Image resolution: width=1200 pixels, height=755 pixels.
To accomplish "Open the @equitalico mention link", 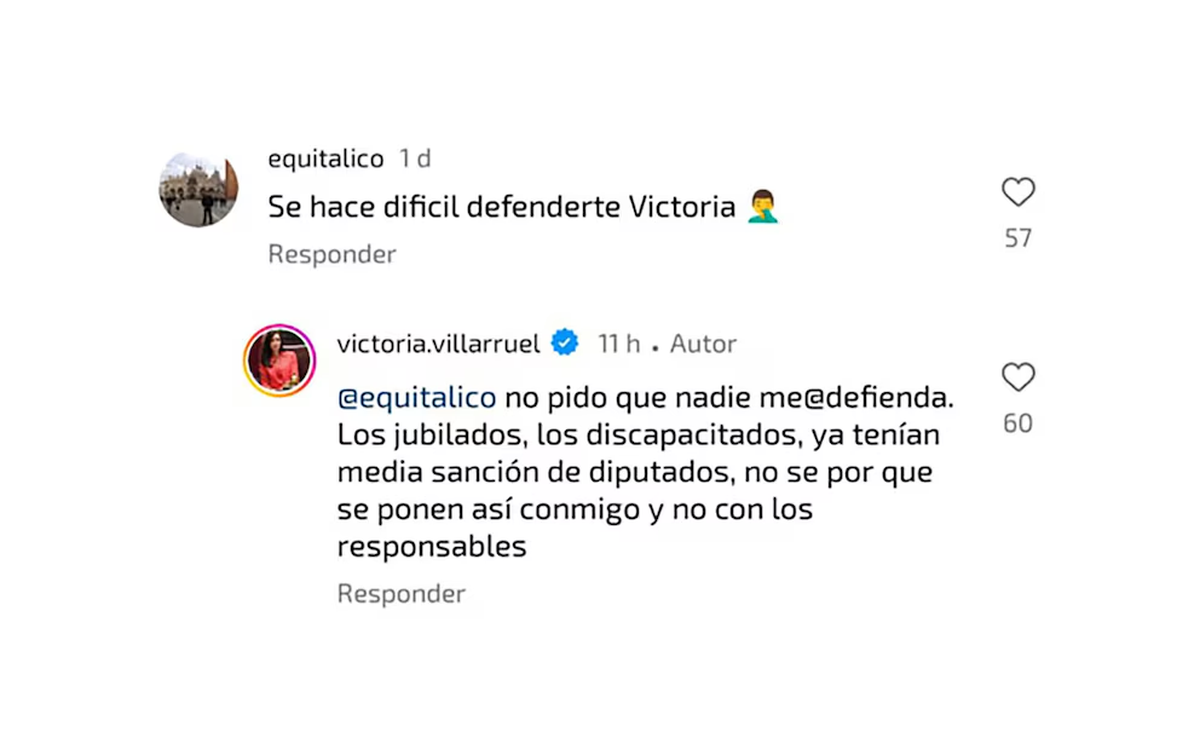I will 416,398.
